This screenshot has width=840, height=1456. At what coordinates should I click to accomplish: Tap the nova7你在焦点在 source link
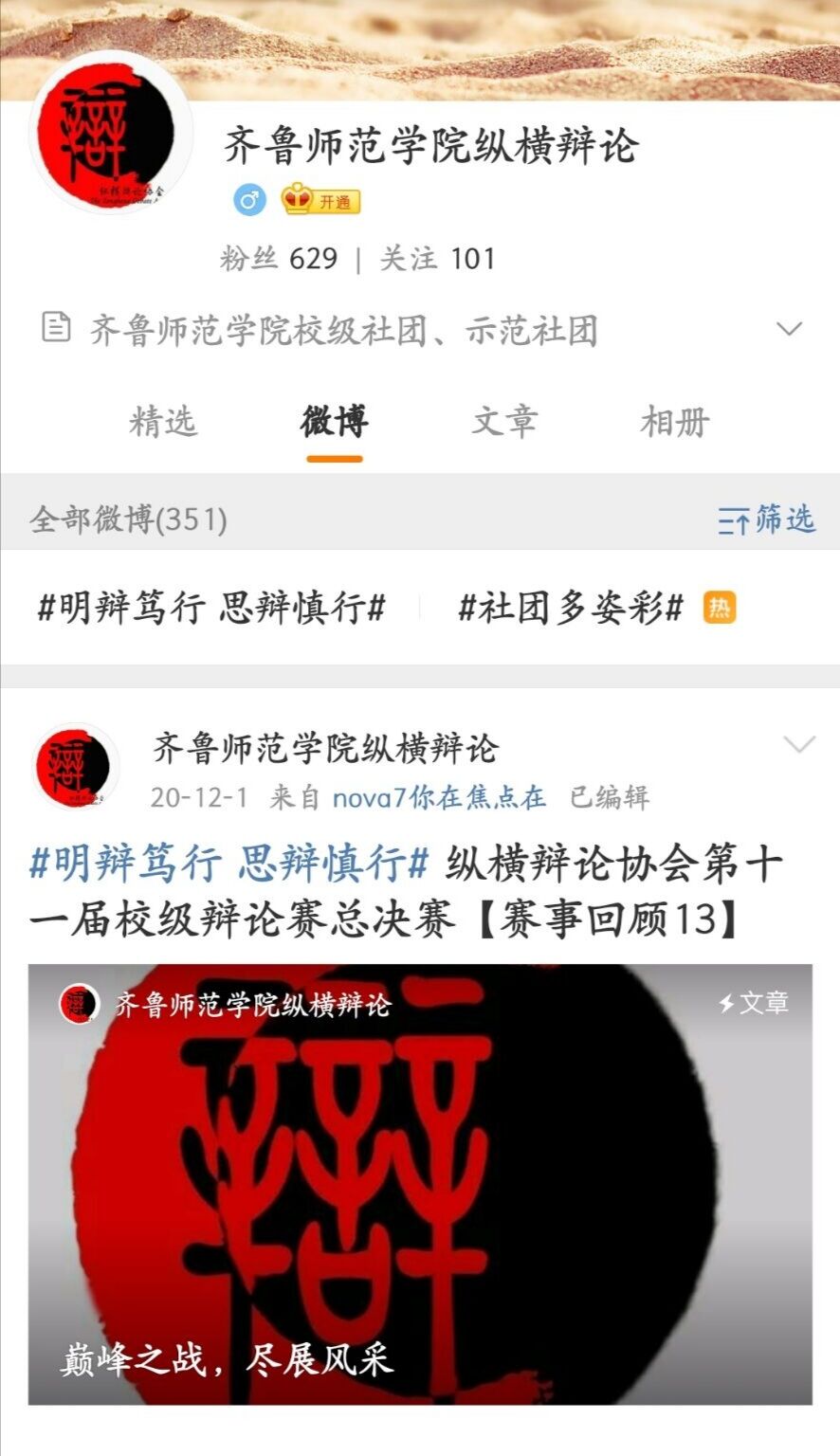[439, 796]
